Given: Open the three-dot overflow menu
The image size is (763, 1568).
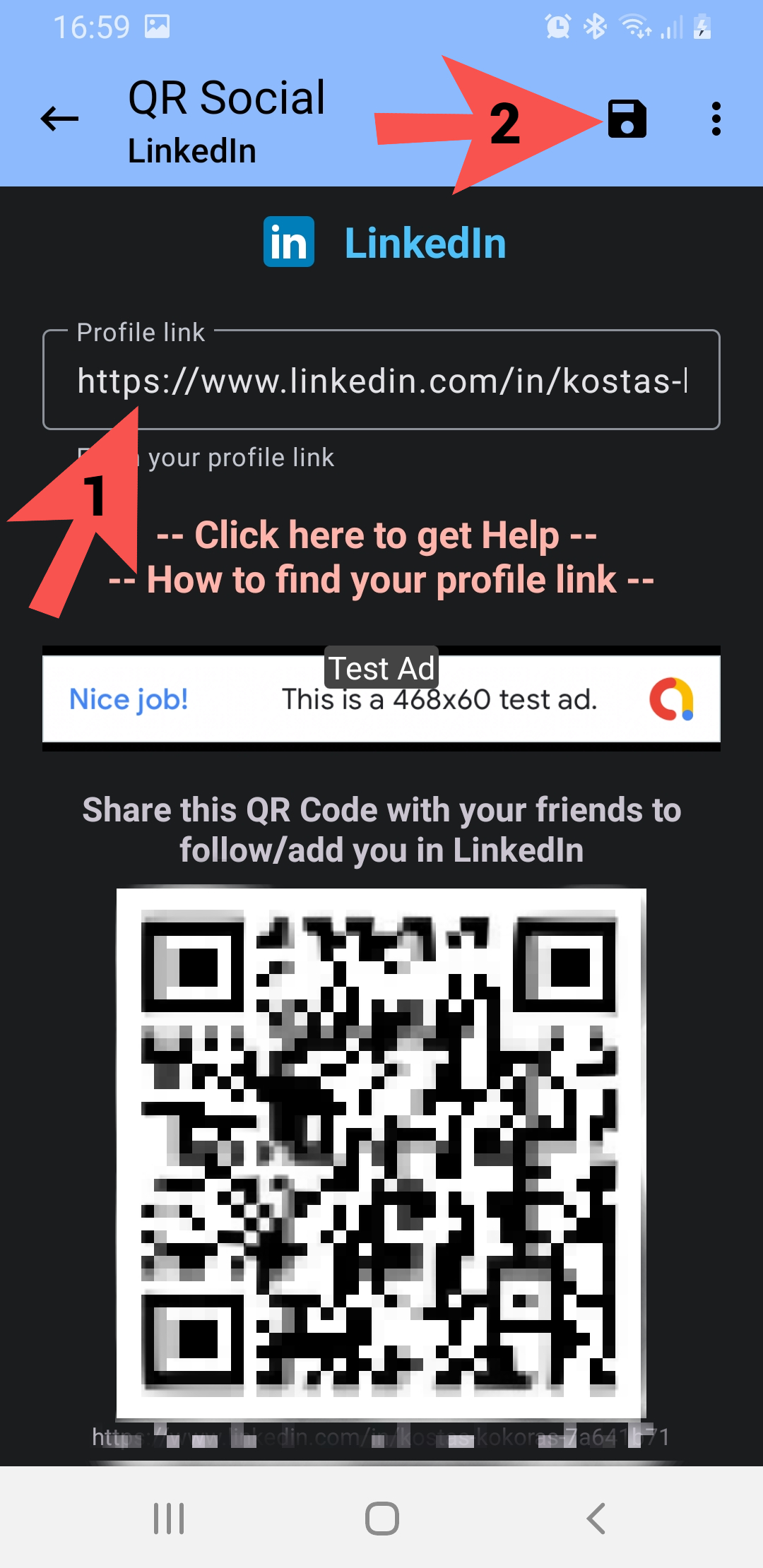Looking at the screenshot, I should pos(716,119).
